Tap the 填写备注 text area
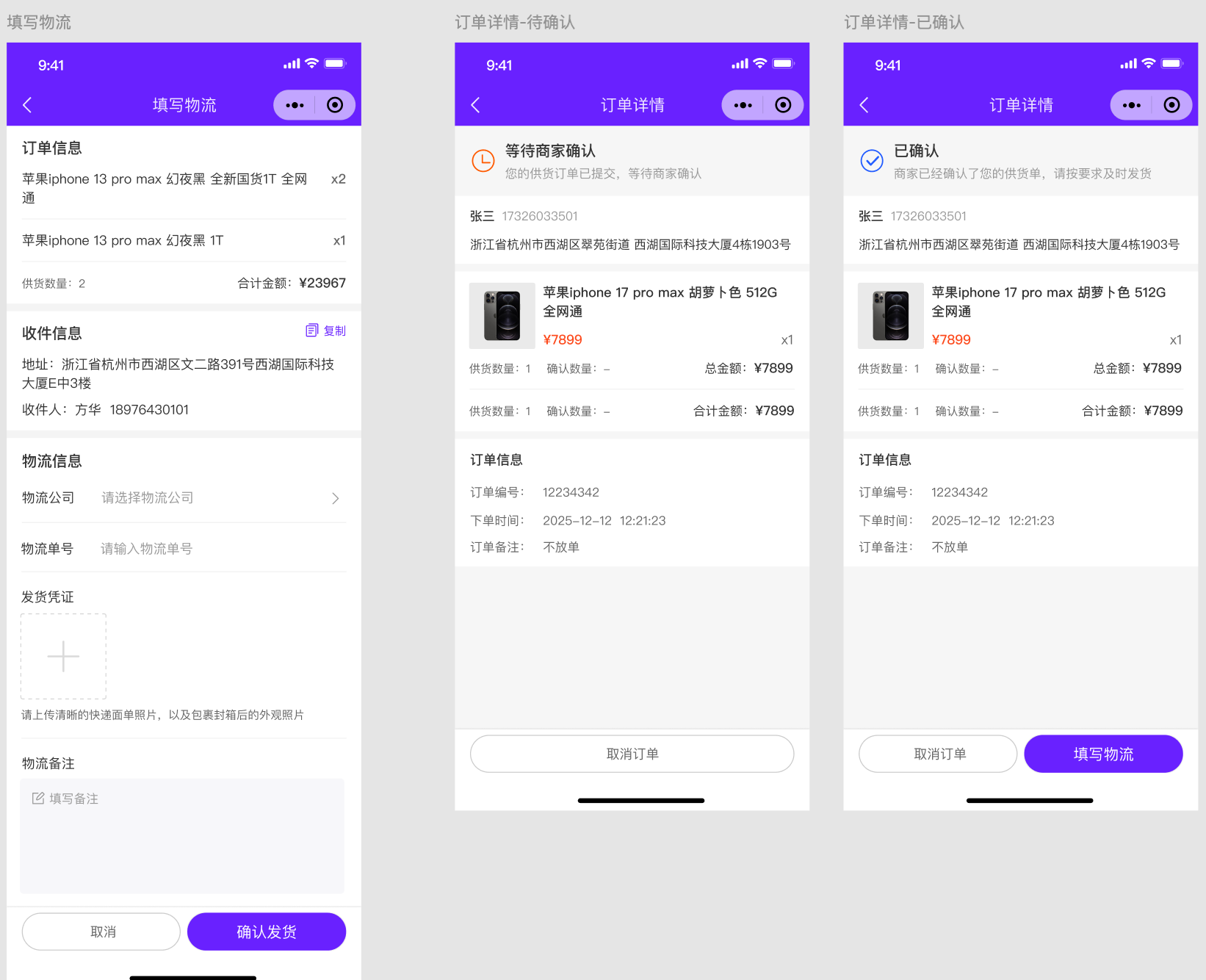This screenshot has width=1206, height=980. coord(182,836)
